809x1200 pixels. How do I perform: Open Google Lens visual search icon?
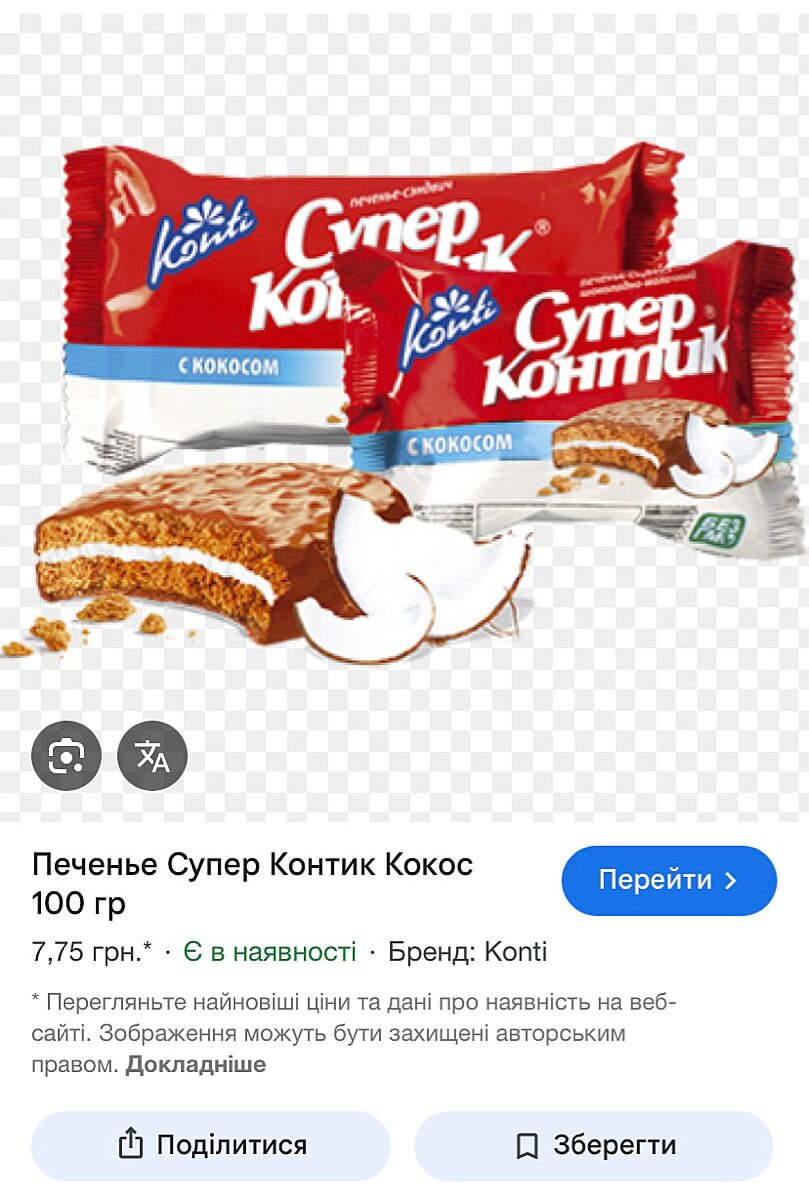(x=66, y=756)
